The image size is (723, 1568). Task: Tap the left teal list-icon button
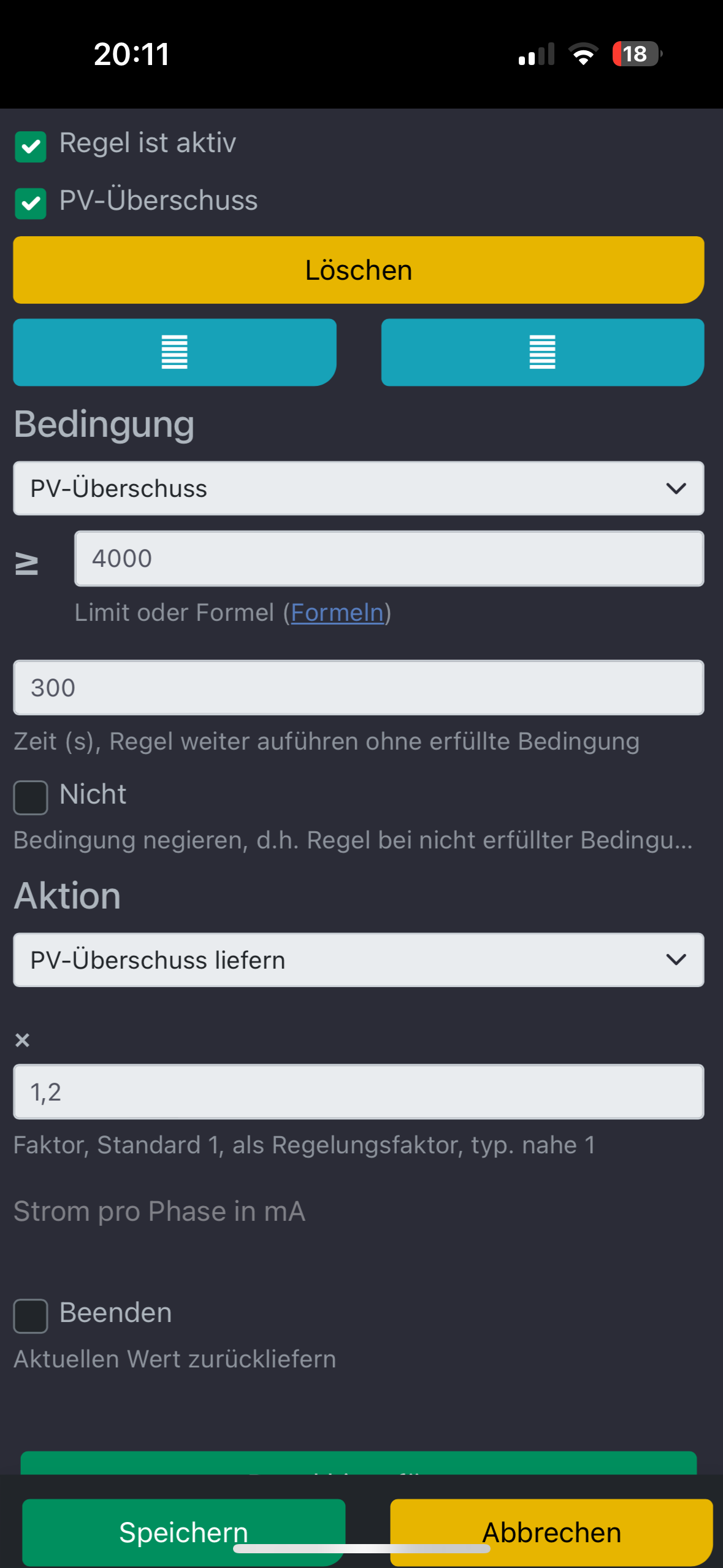[175, 352]
